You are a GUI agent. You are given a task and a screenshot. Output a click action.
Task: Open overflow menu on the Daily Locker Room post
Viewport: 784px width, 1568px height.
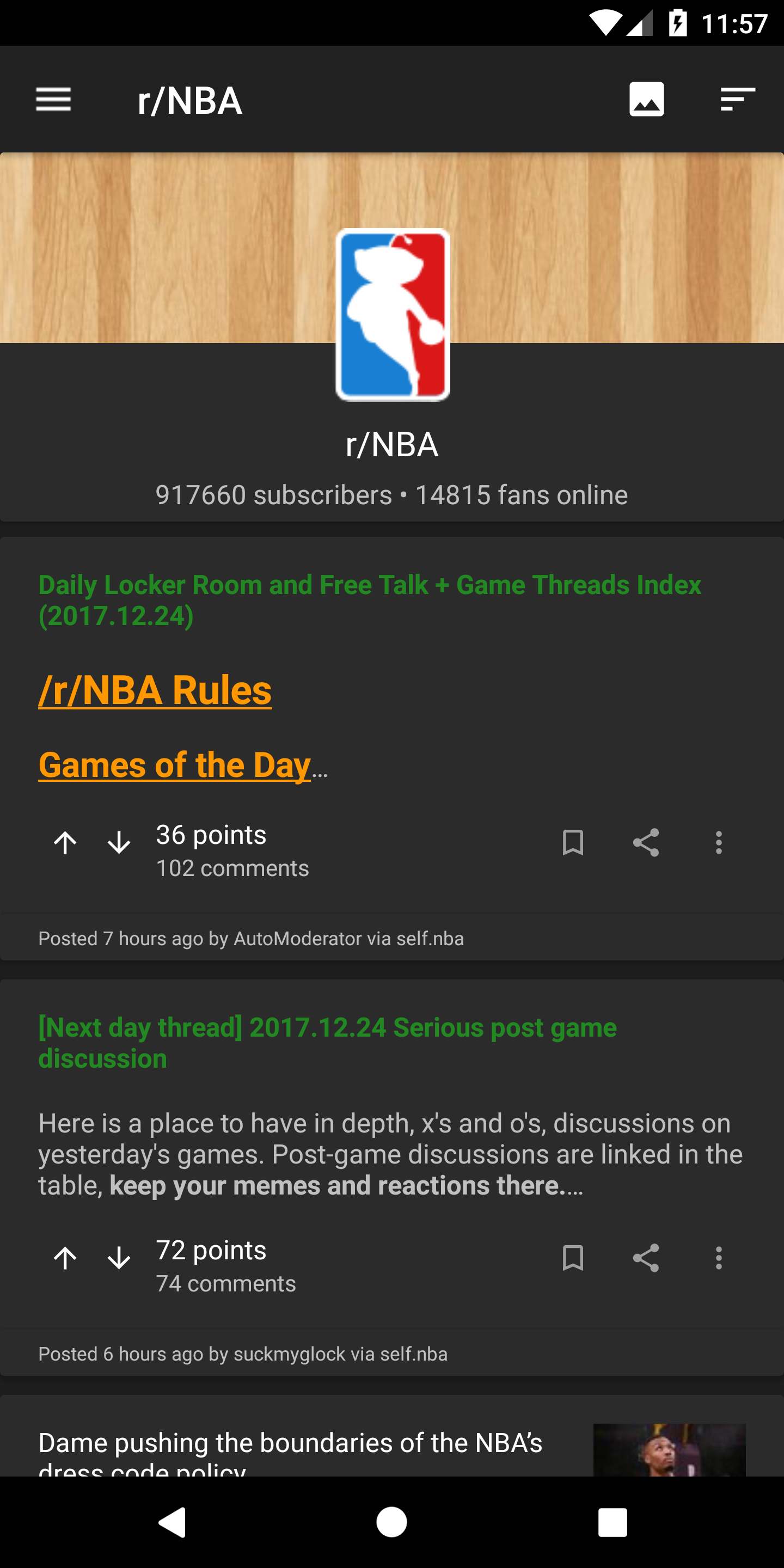(719, 842)
